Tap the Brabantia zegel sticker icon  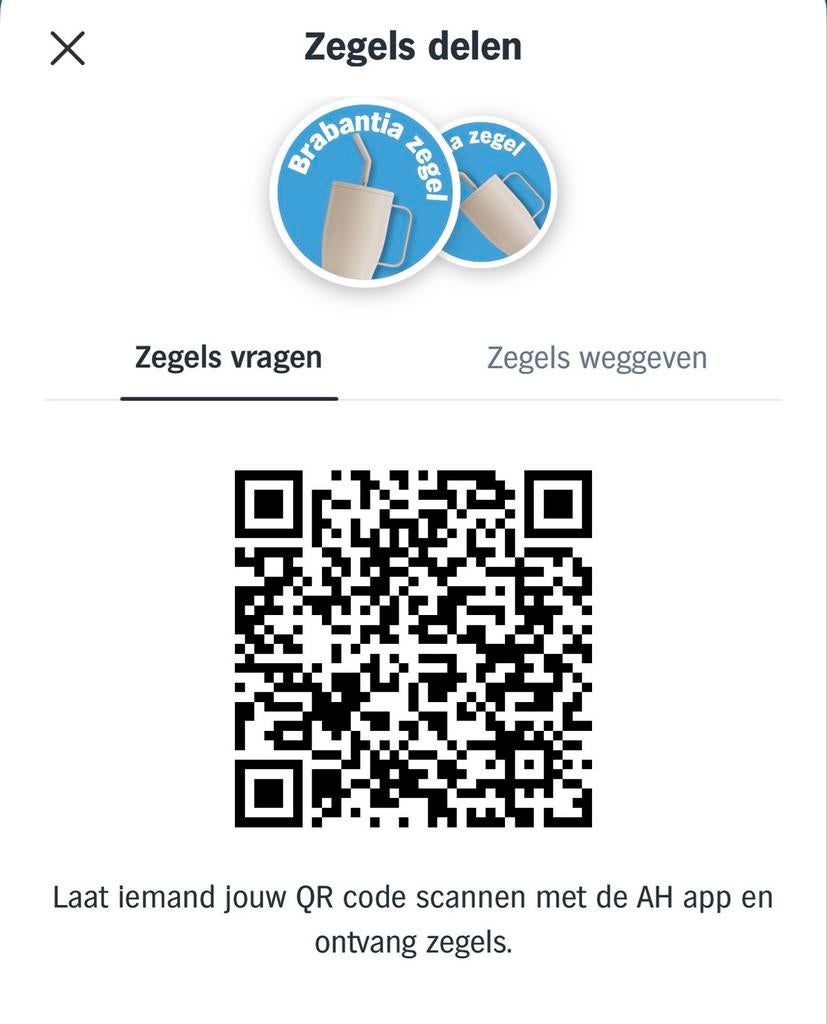coord(365,195)
